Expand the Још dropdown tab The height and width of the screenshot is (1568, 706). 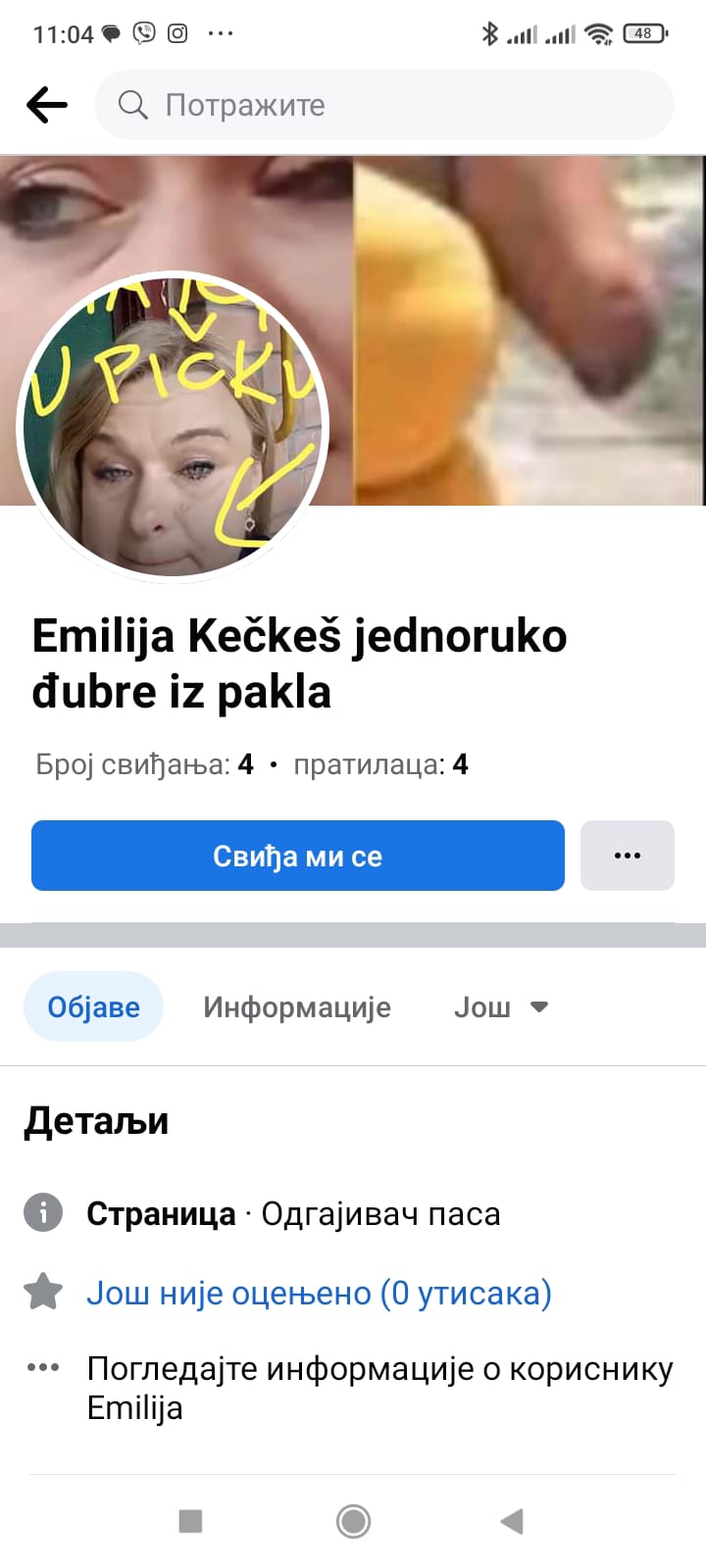click(500, 1006)
